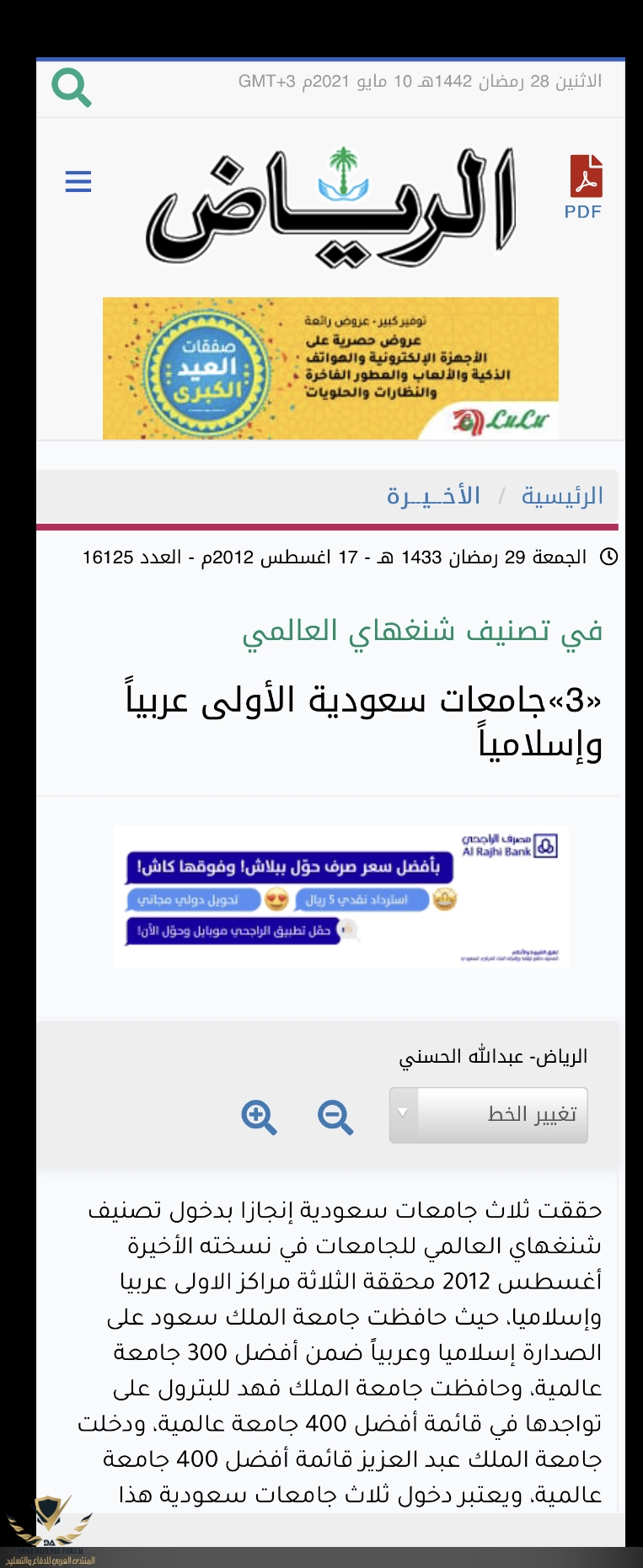Open the search magnifier icon

click(72, 88)
